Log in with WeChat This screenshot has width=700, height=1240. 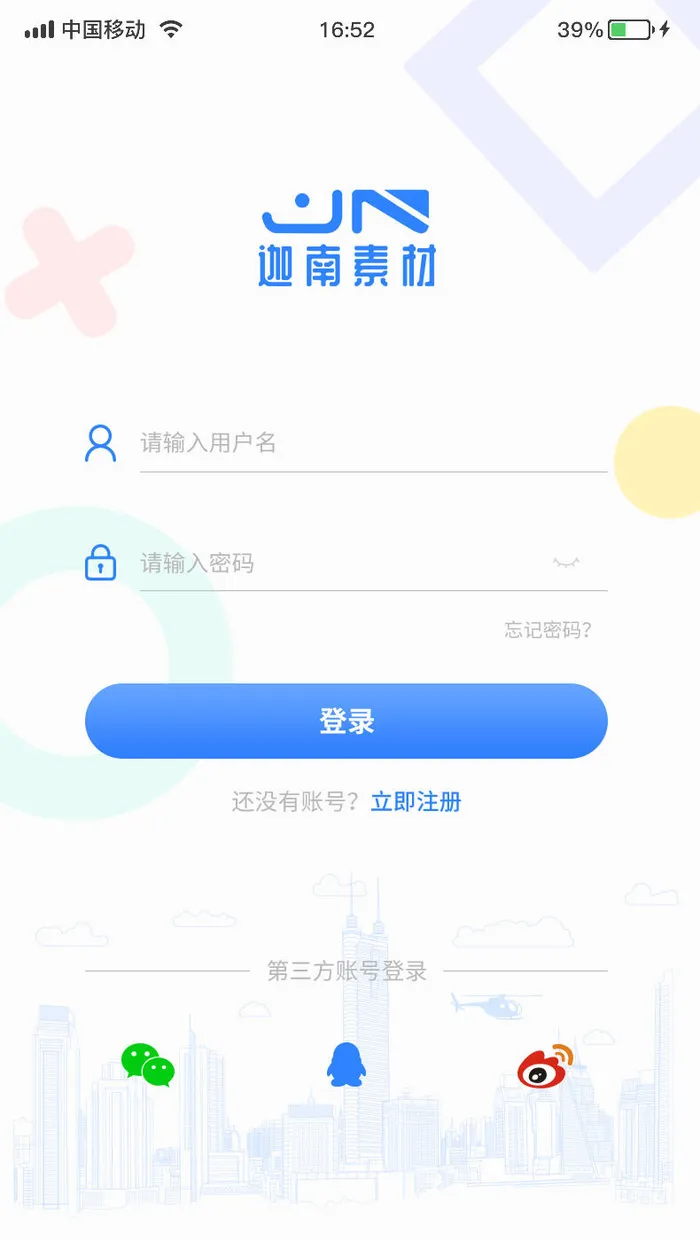(x=148, y=1066)
